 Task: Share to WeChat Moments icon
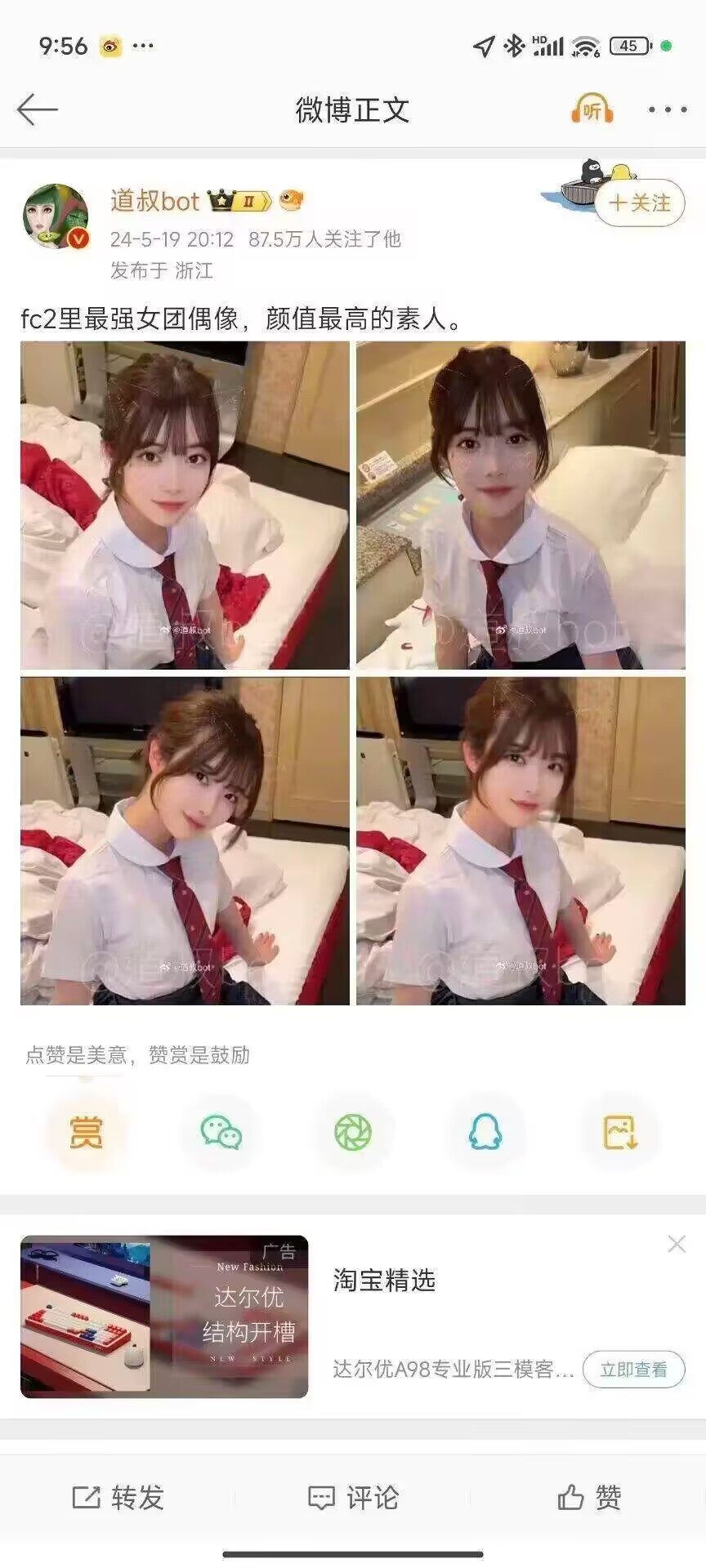(353, 1133)
